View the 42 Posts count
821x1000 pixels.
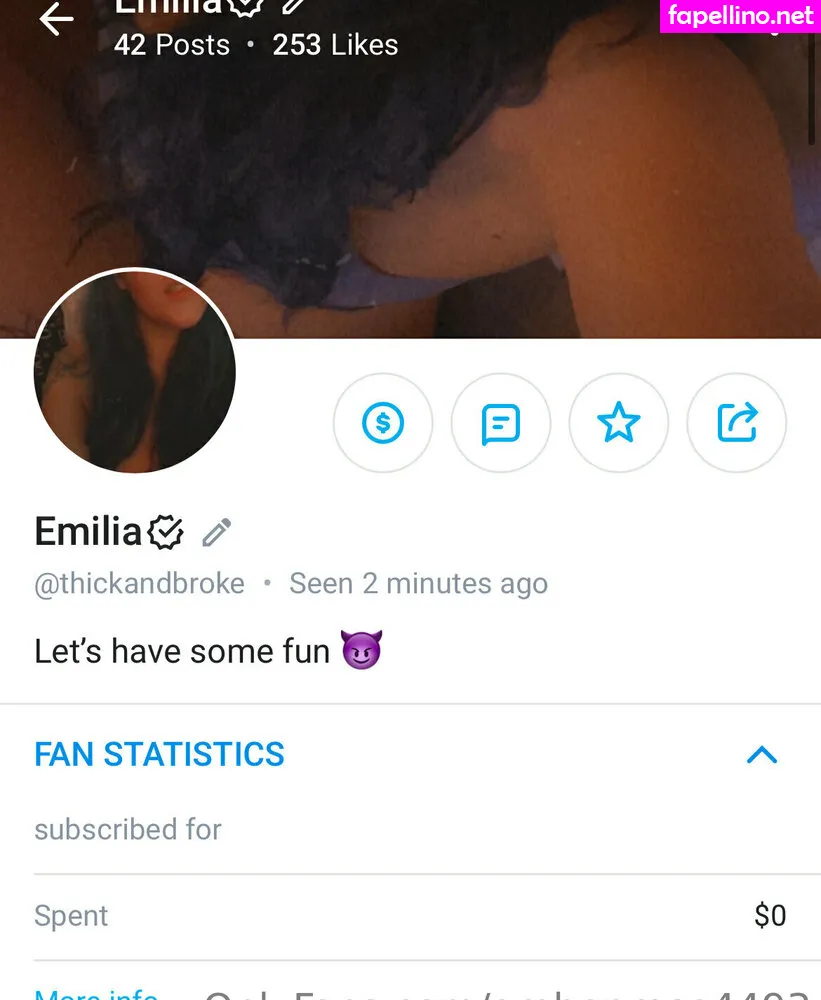coord(171,44)
